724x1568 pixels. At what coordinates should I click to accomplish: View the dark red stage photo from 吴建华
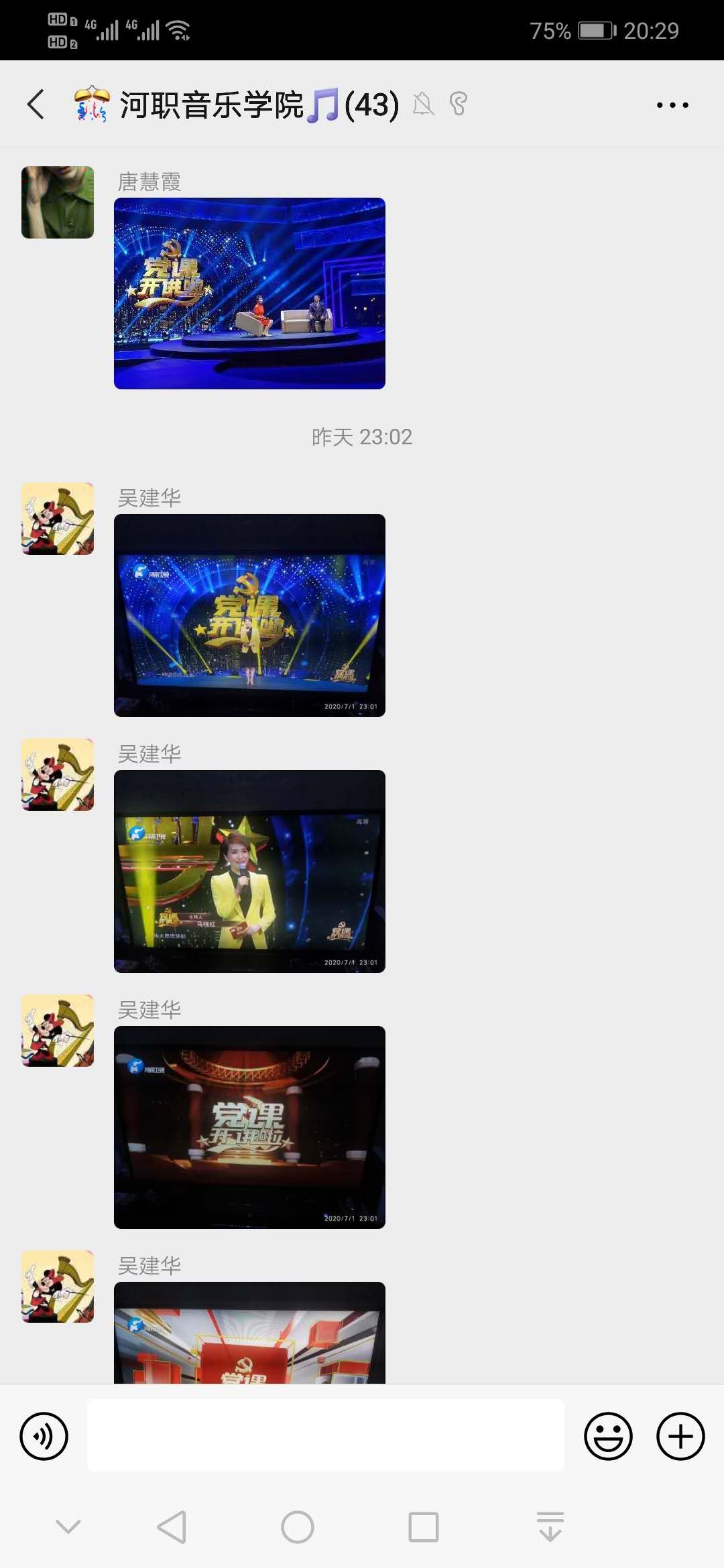click(249, 1127)
